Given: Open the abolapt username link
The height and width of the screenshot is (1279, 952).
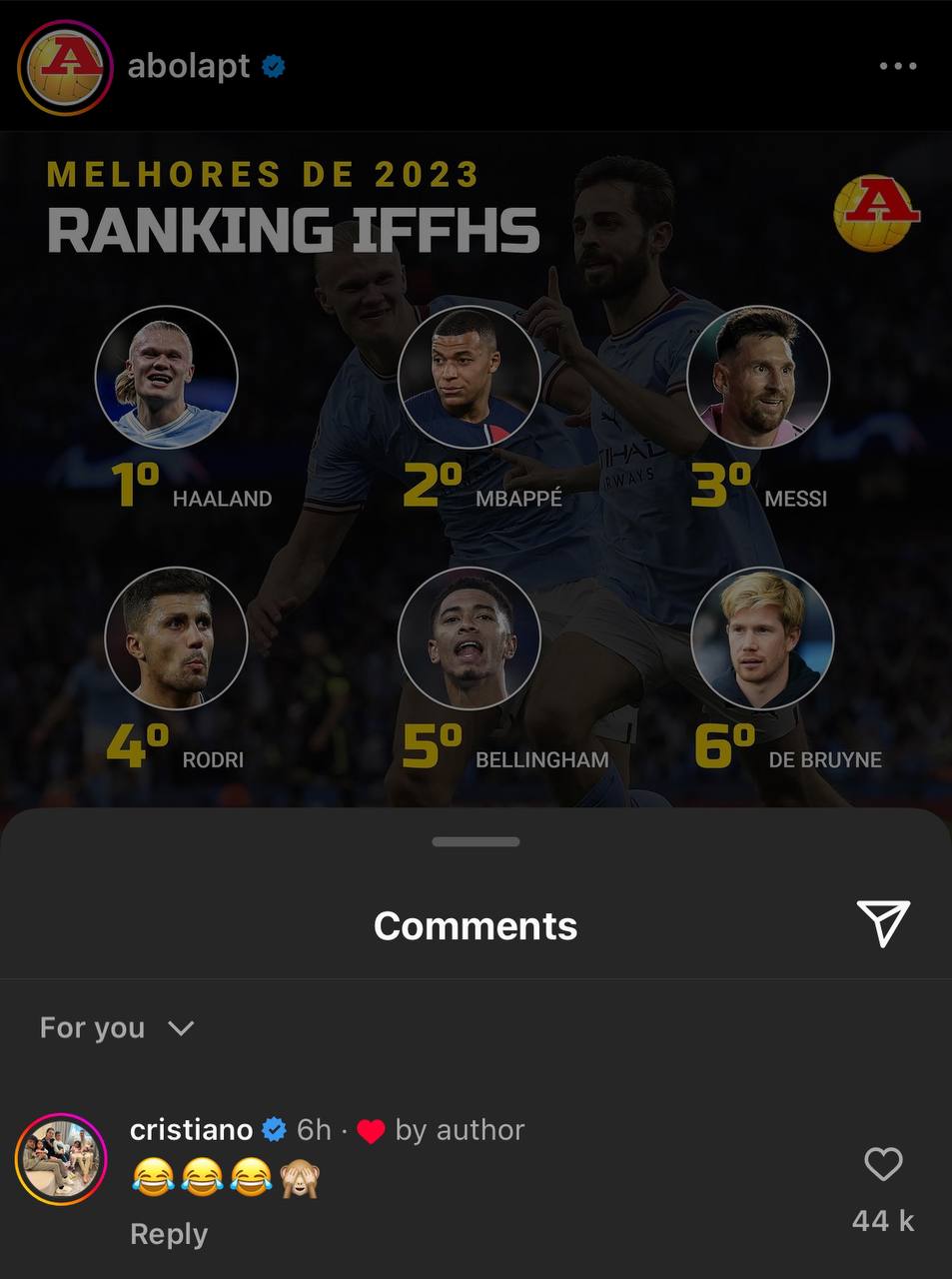Looking at the screenshot, I should (189, 66).
